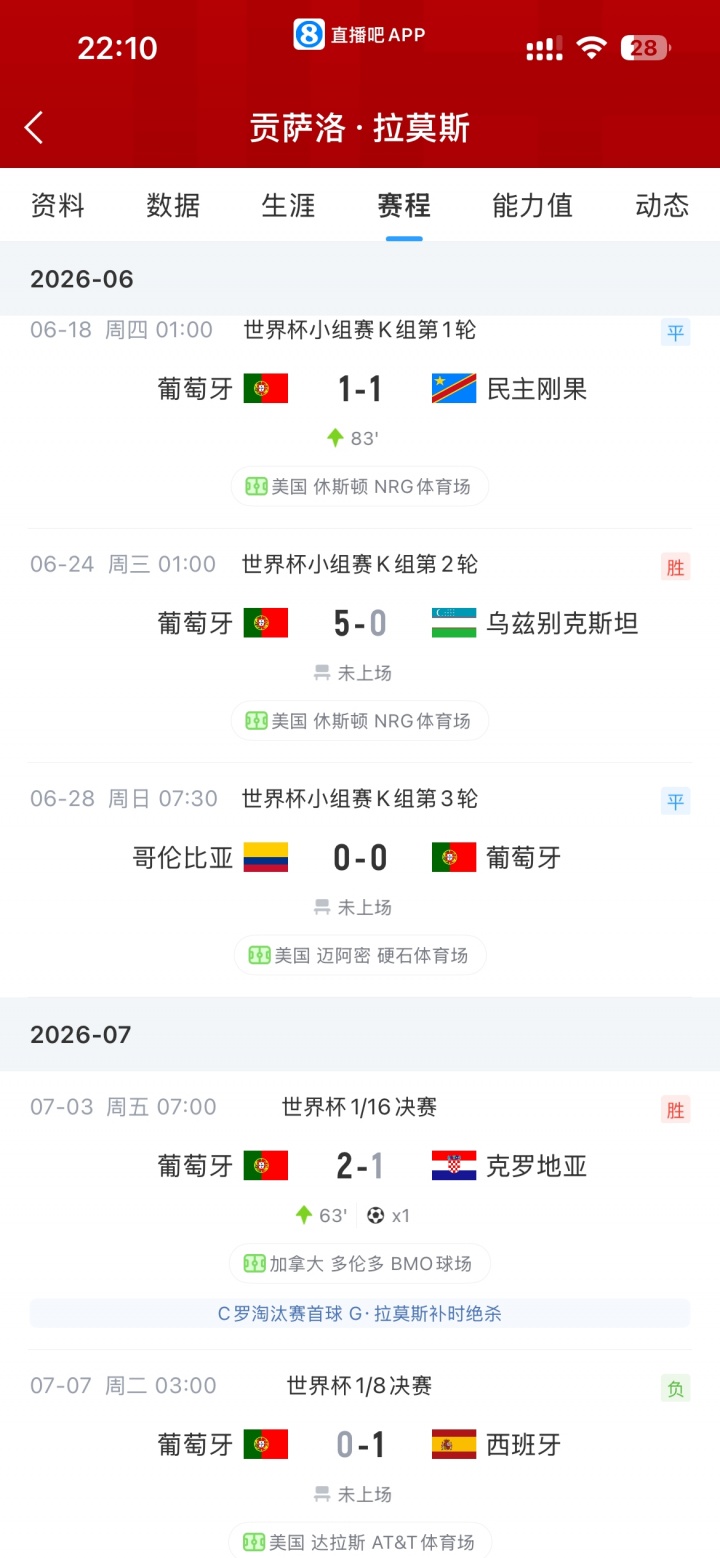Open the 生涯 tab
This screenshot has width=720, height=1558.
tap(288, 205)
